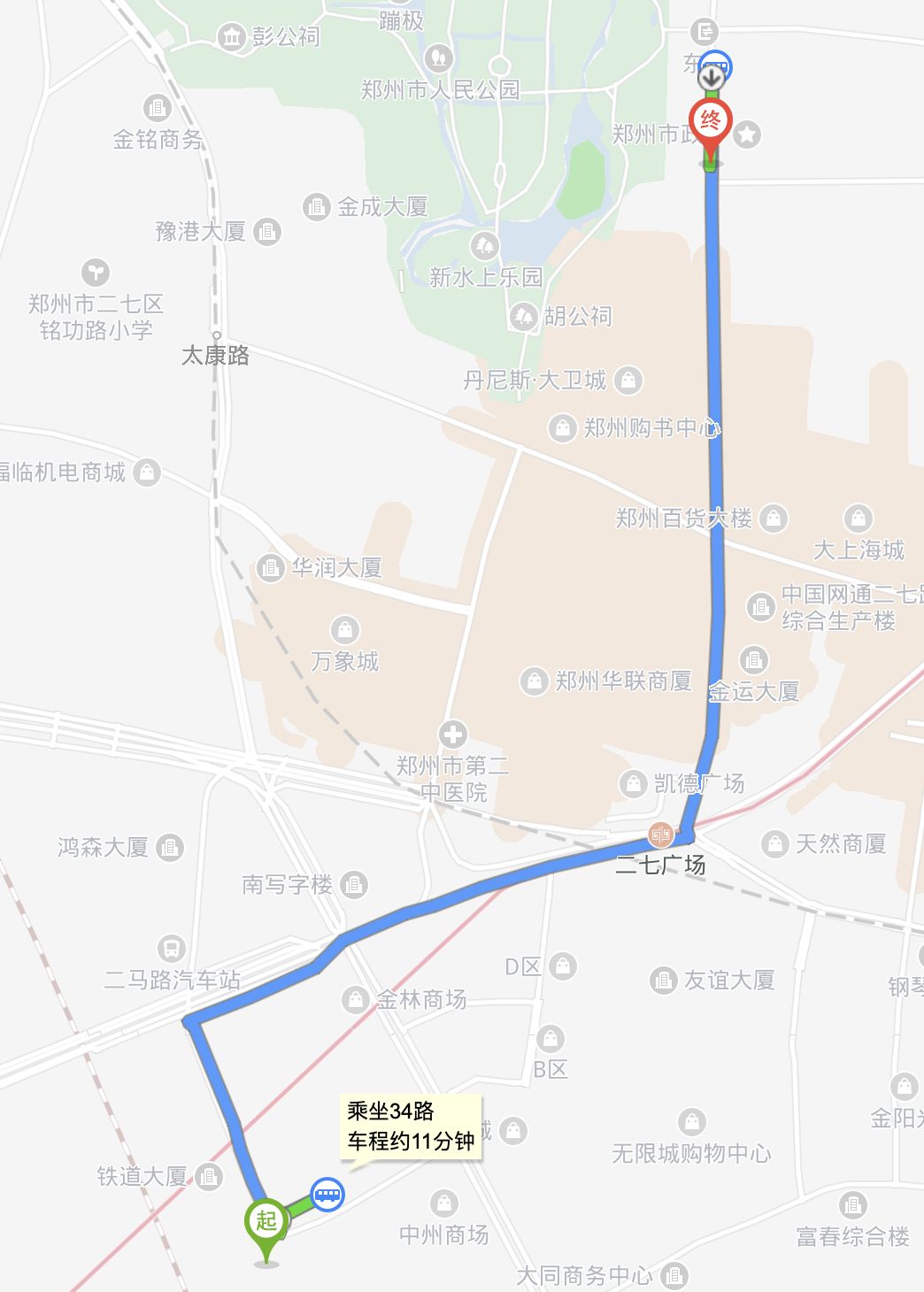Select the 无限城购物中心 marker
Screen dimensions: 924x1292
(691, 1122)
